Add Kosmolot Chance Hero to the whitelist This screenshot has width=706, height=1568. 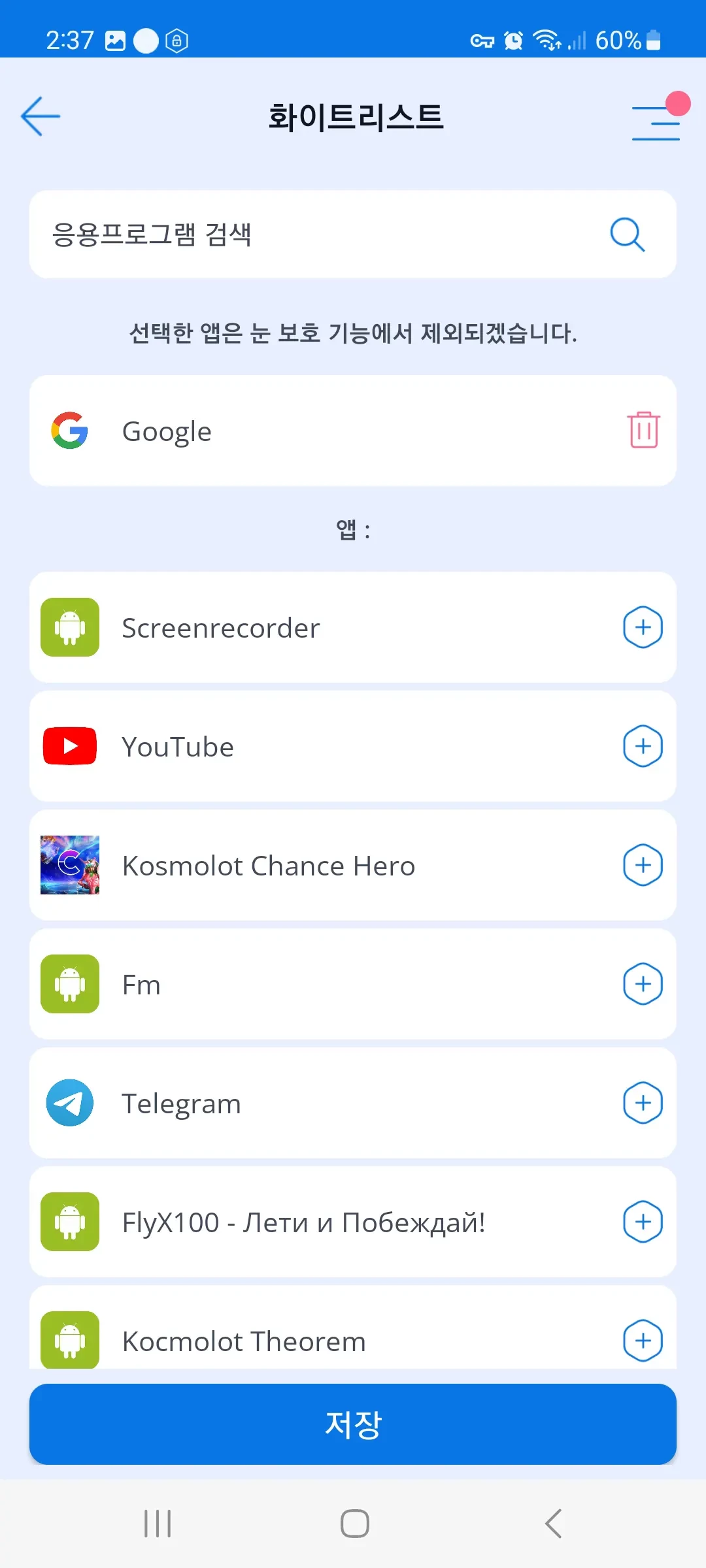(x=643, y=865)
